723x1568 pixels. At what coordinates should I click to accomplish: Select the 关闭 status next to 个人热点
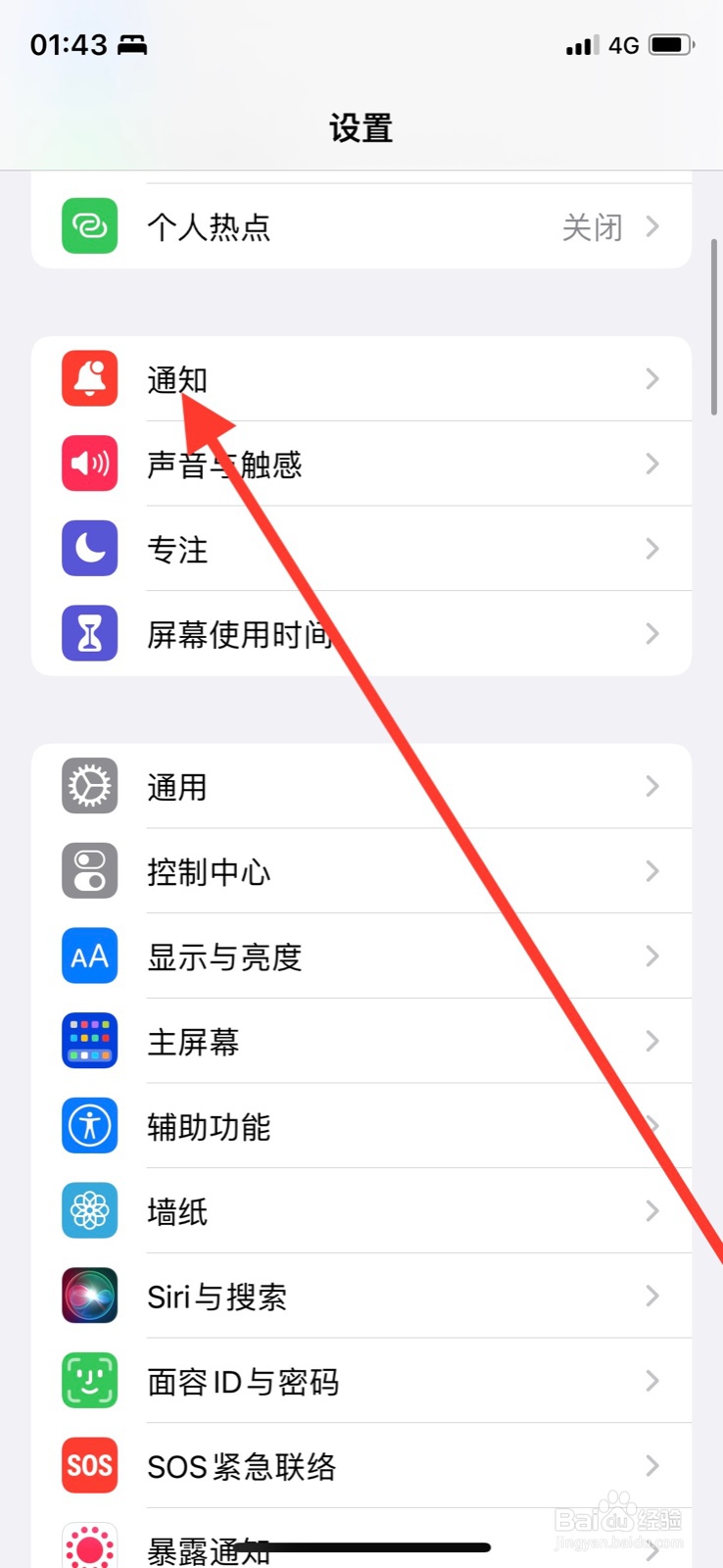pos(595,226)
